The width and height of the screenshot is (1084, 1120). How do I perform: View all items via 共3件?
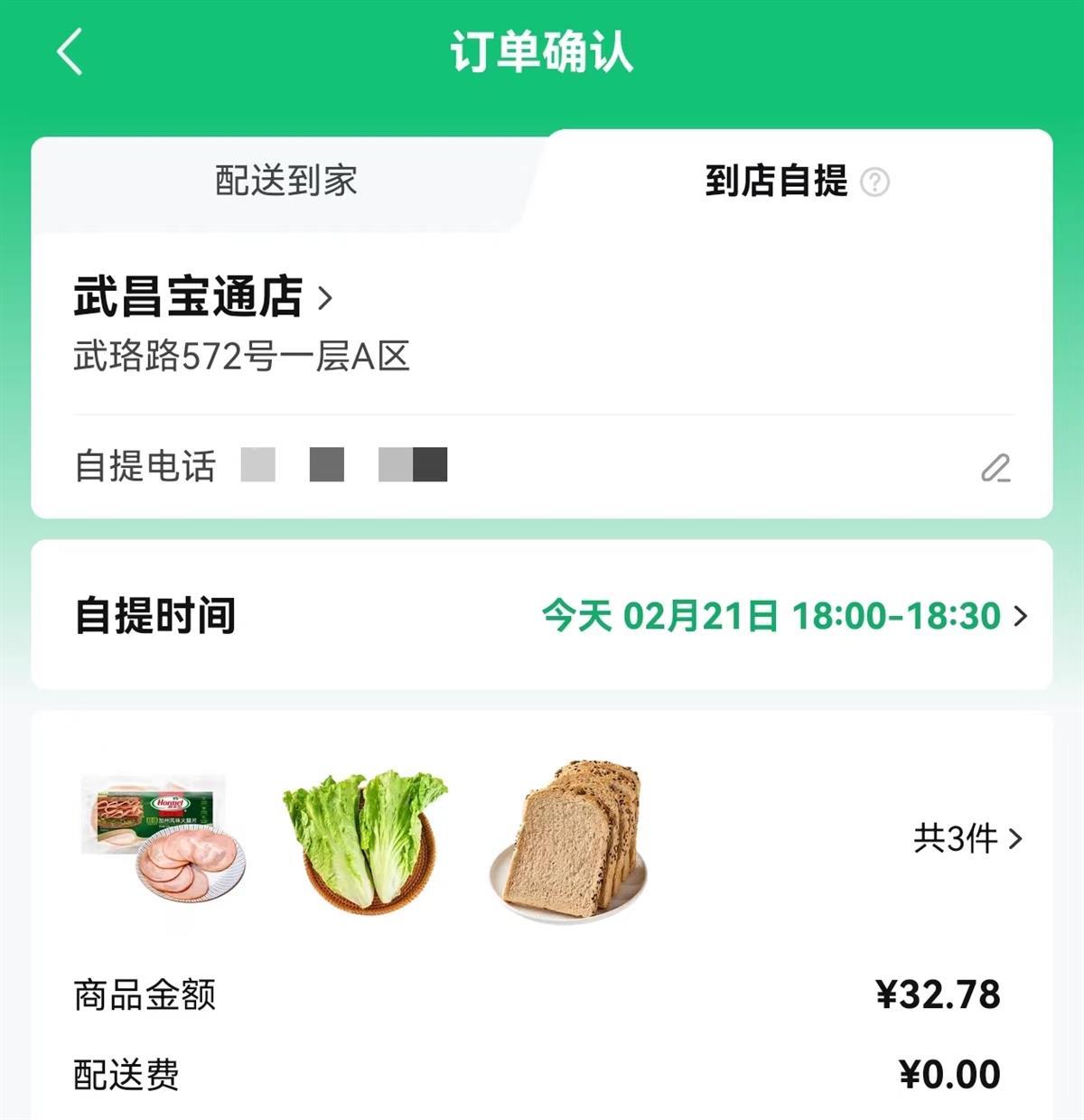[967, 839]
